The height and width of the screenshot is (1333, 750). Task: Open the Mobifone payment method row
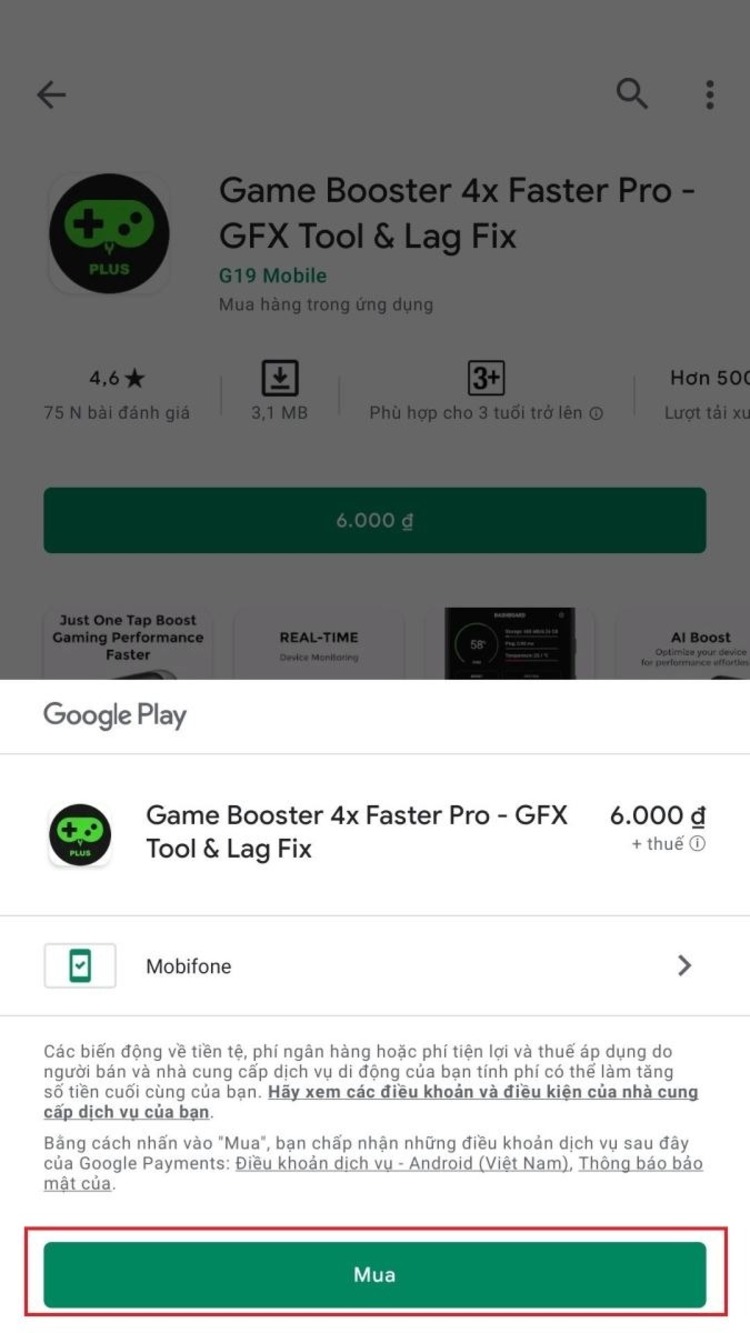[x=374, y=965]
